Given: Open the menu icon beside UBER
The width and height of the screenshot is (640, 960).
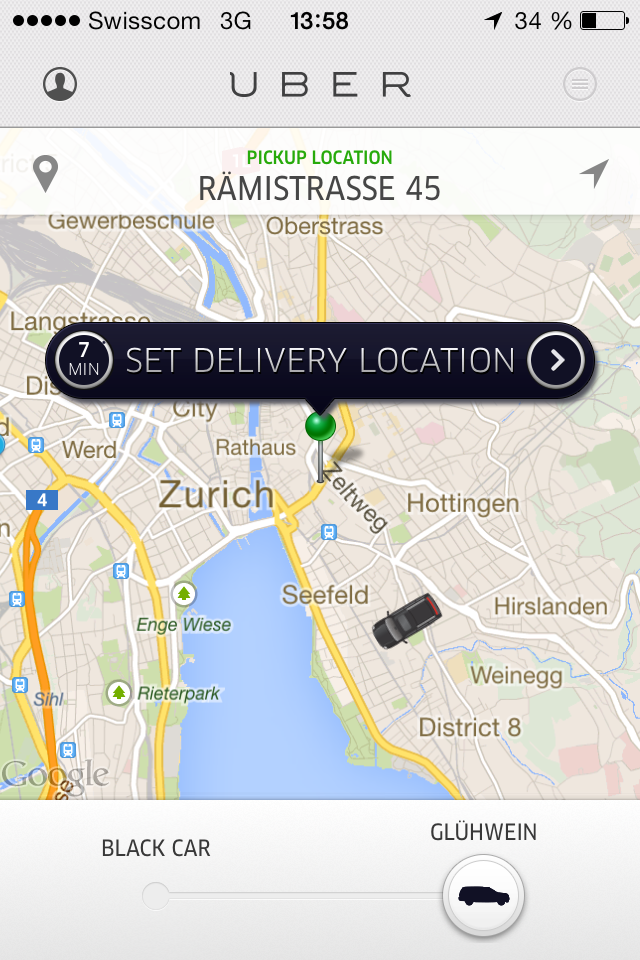Looking at the screenshot, I should [x=579, y=84].
